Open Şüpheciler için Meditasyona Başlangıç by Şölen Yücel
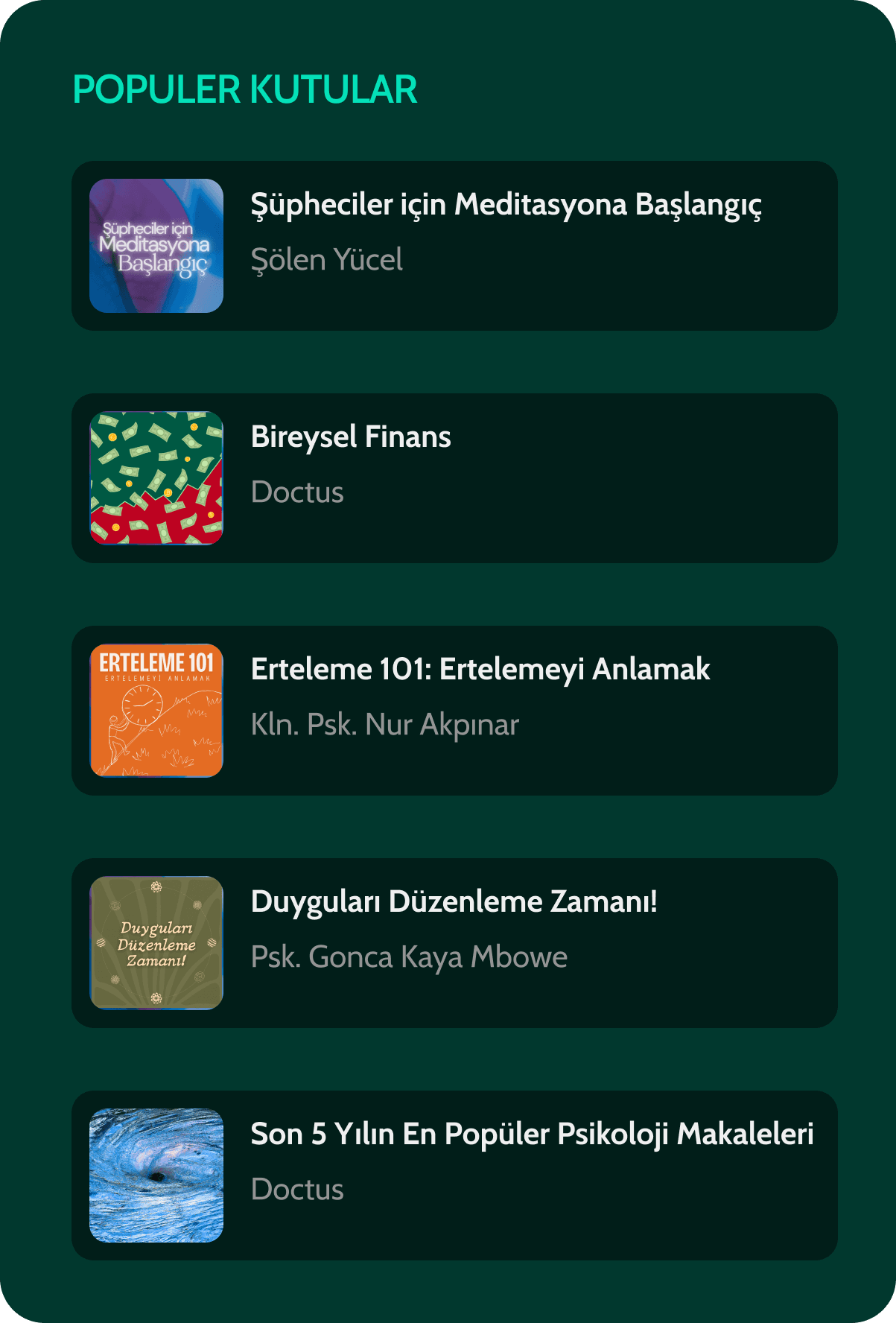896x1323 pixels. click(454, 246)
